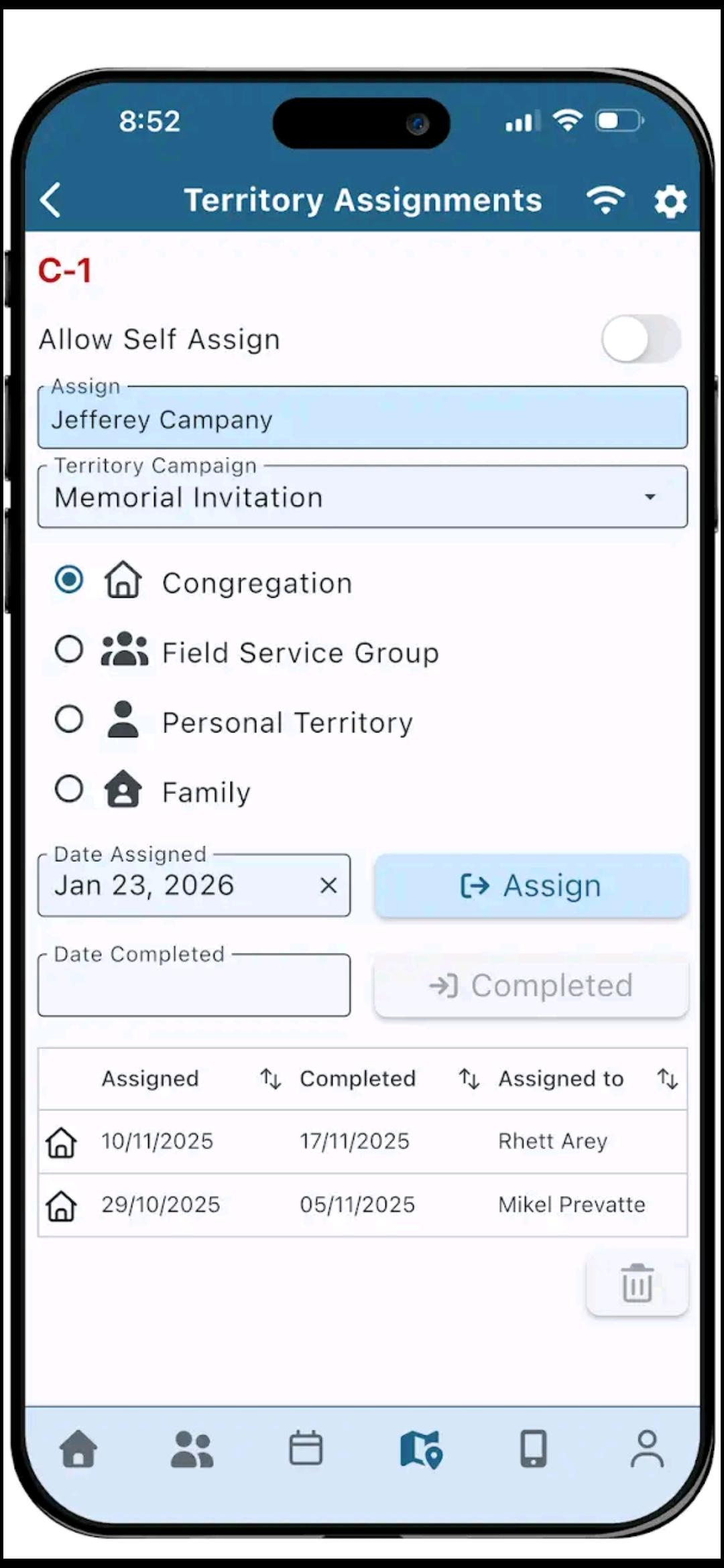Sort by the Assigned column
Screen dimensions: 724x1568
pyautogui.click(x=270, y=1079)
